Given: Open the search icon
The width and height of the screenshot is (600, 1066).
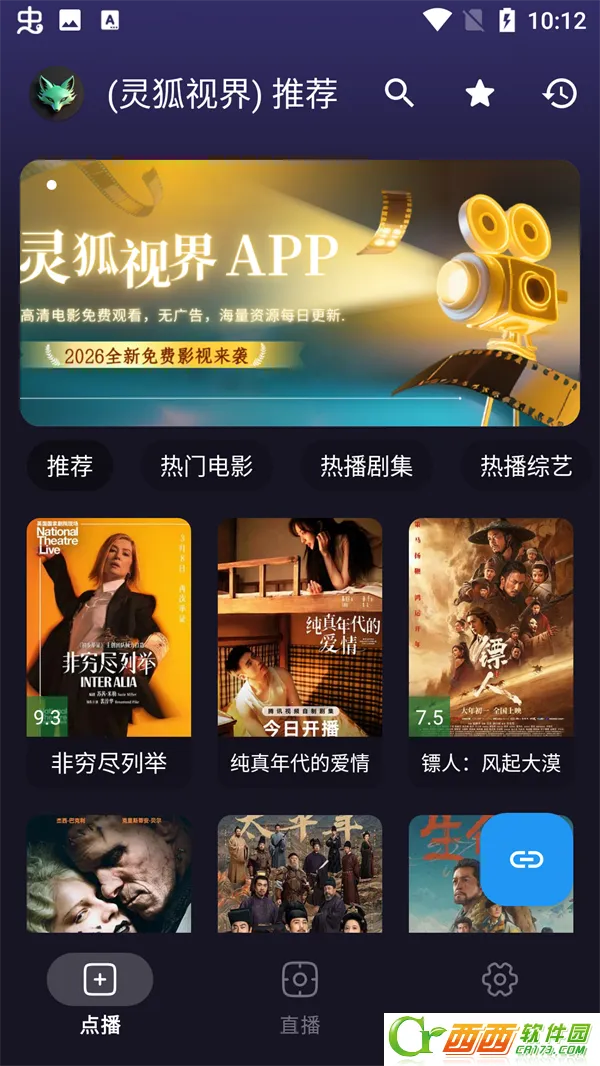Looking at the screenshot, I should point(399,93).
